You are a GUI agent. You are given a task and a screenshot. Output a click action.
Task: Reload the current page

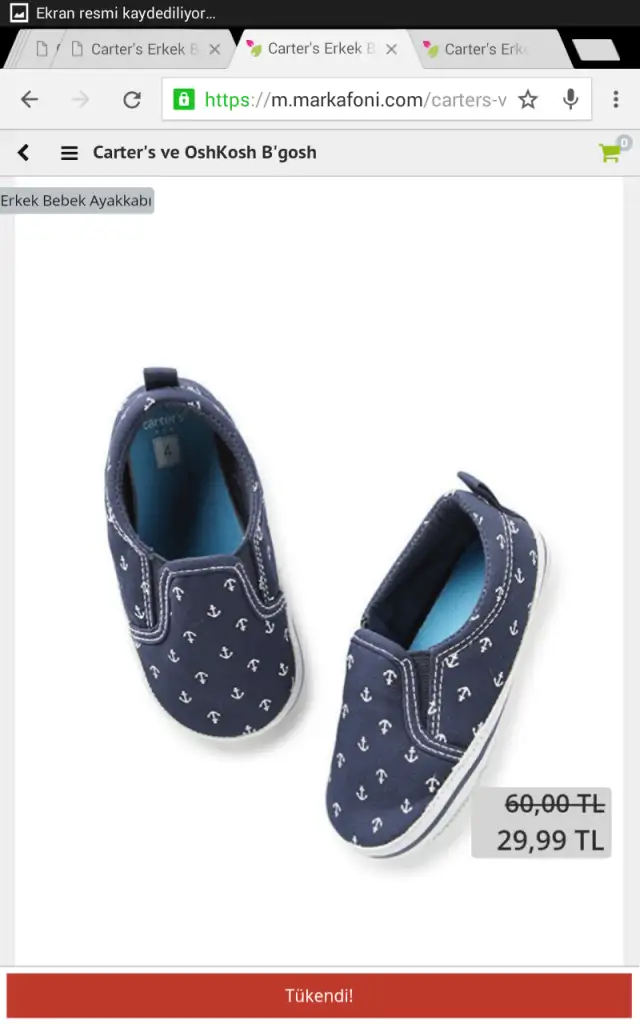click(x=132, y=100)
